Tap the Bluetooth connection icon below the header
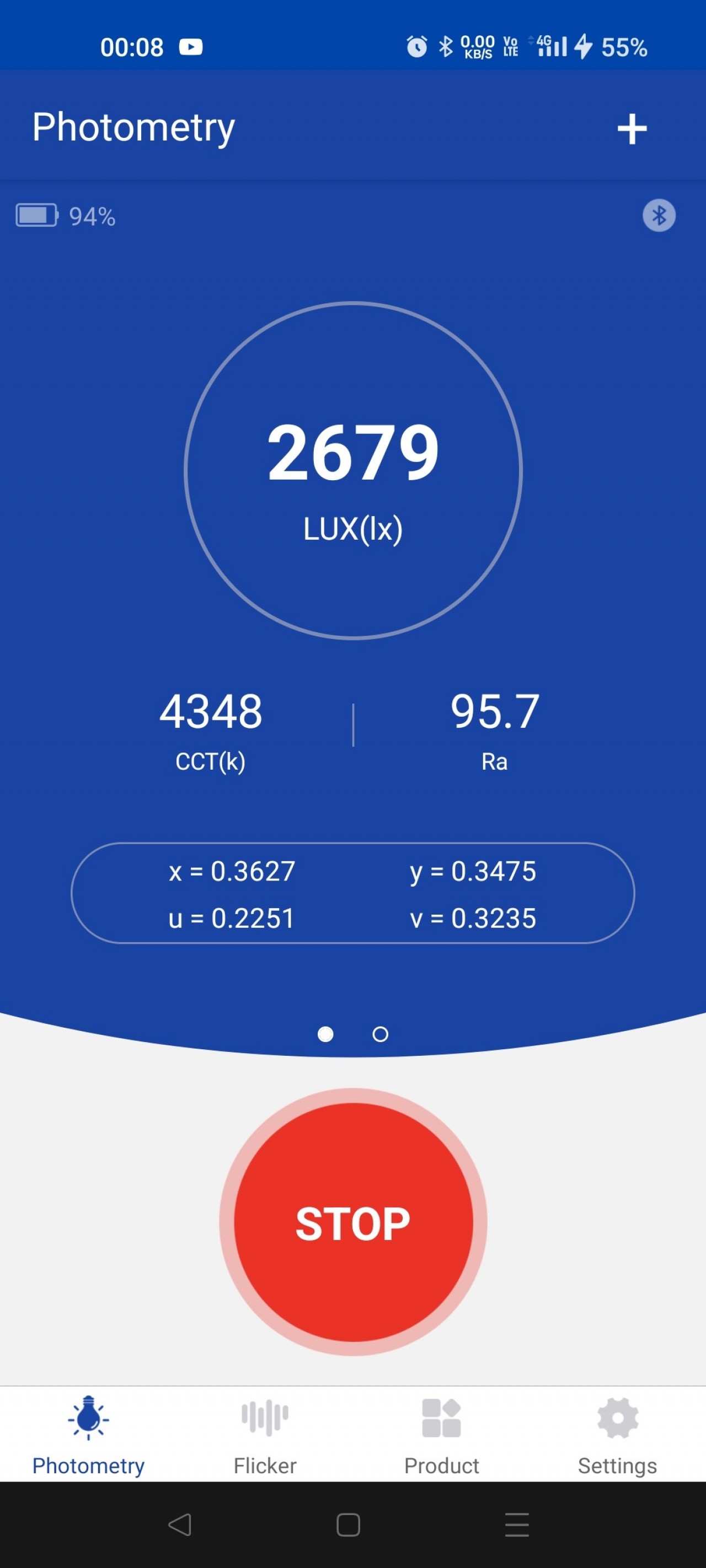This screenshot has width=706, height=1568. coord(659,216)
